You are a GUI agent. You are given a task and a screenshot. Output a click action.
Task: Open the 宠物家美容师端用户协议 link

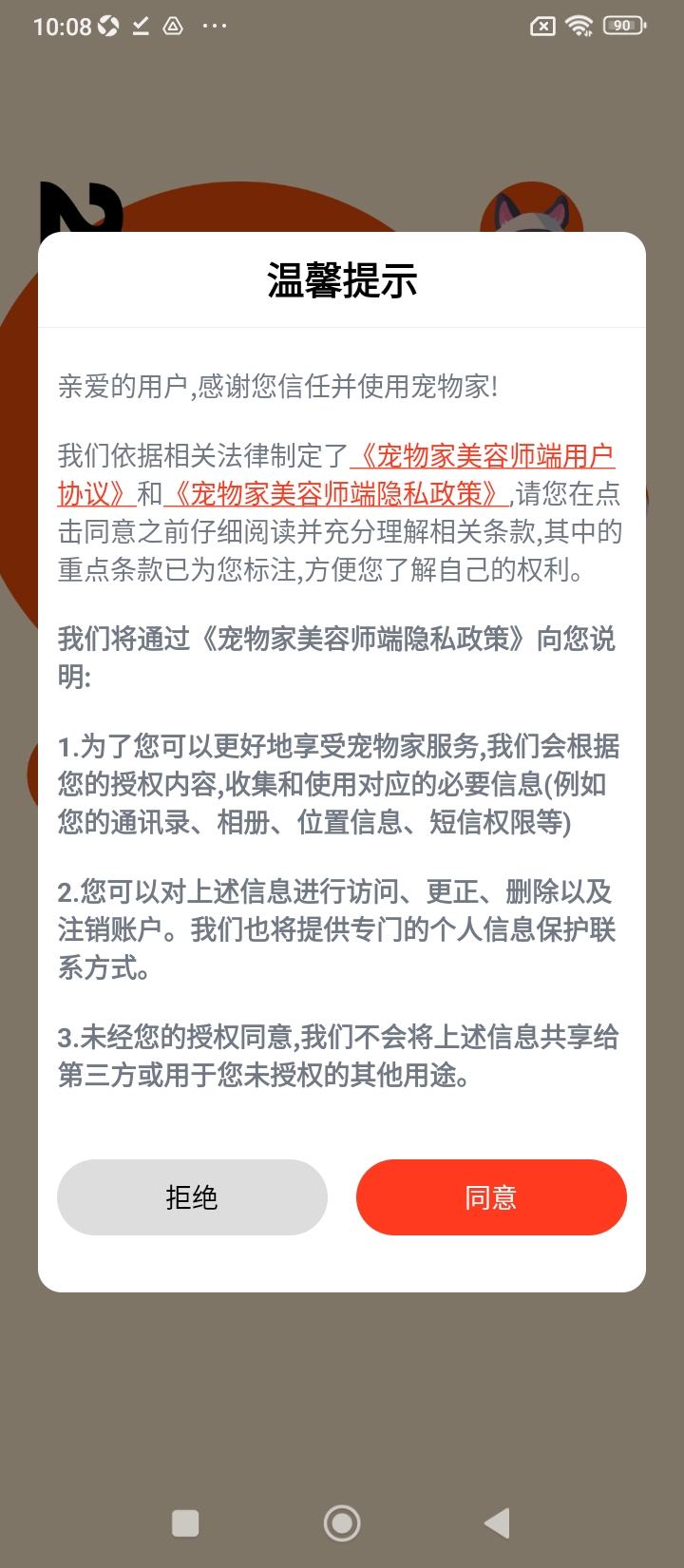pyautogui.click(x=483, y=457)
